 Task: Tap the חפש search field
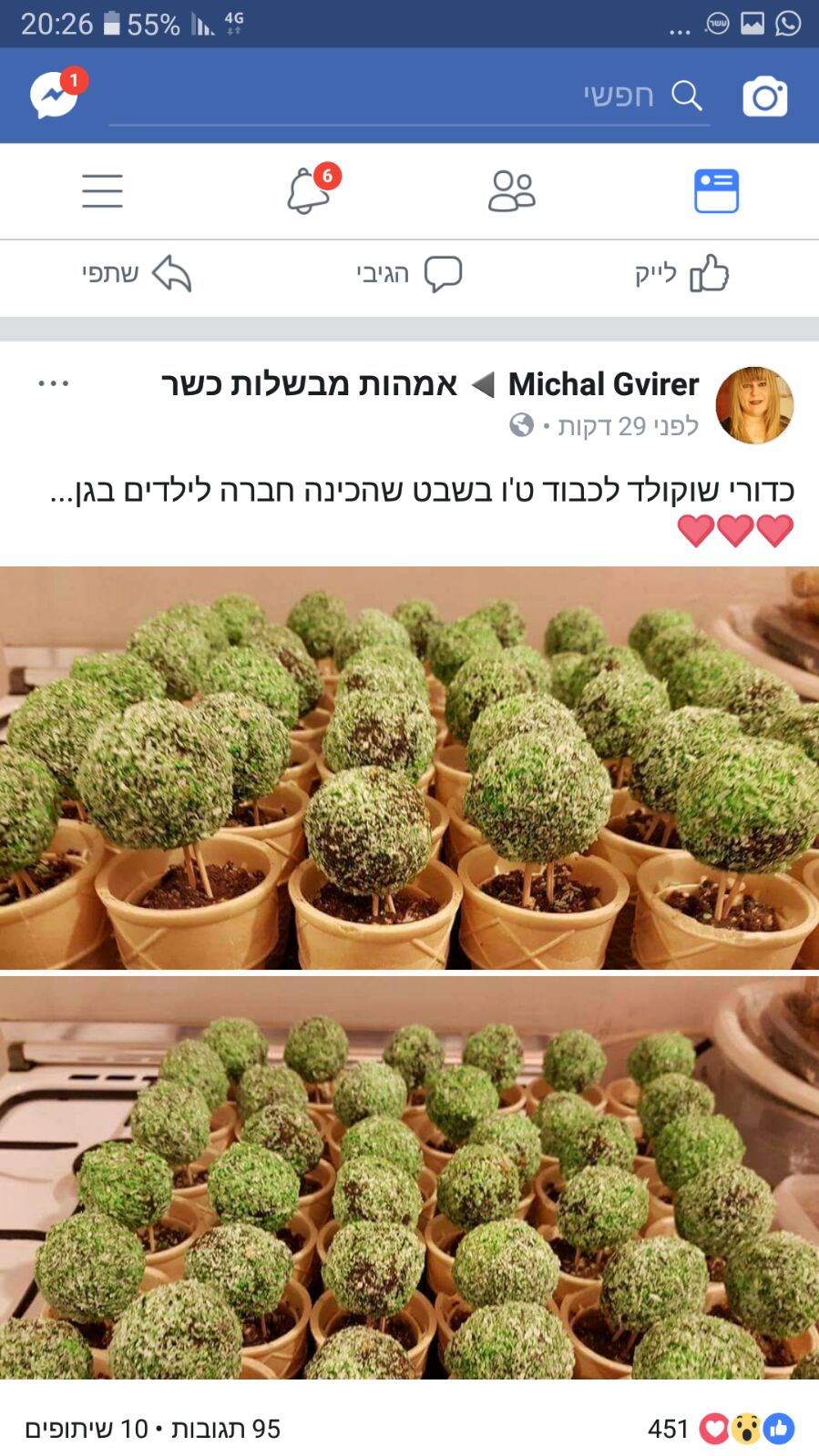(410, 96)
